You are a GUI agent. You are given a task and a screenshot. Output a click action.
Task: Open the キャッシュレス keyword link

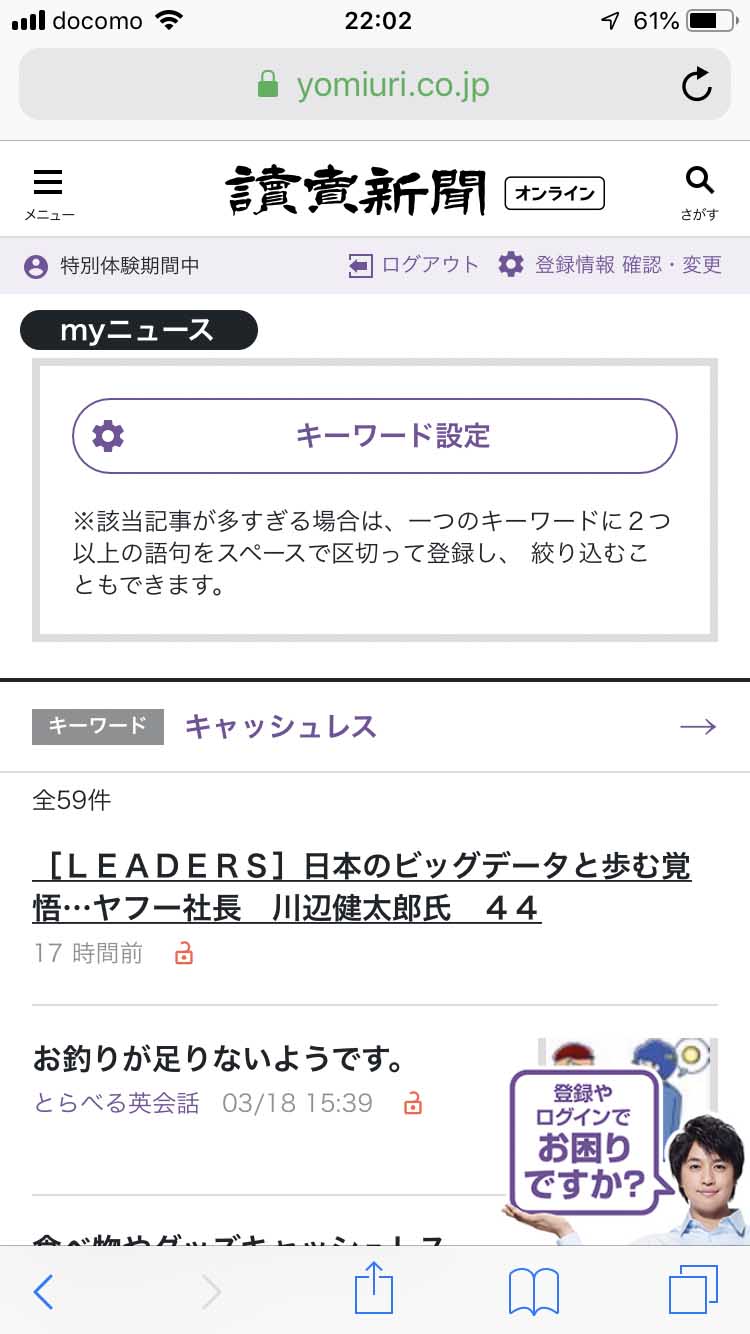[x=281, y=727]
